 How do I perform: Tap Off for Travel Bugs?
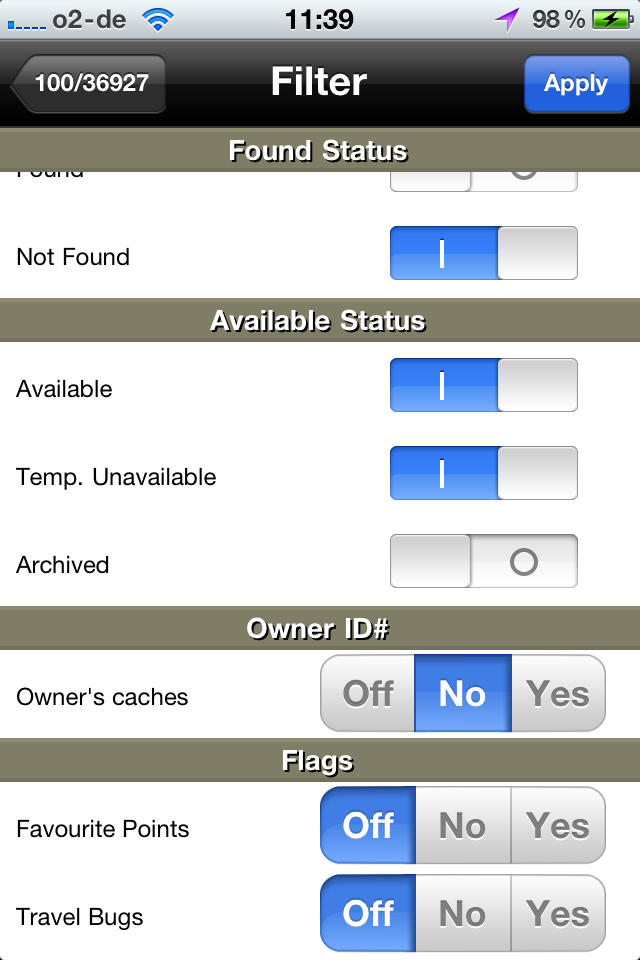pos(367,913)
